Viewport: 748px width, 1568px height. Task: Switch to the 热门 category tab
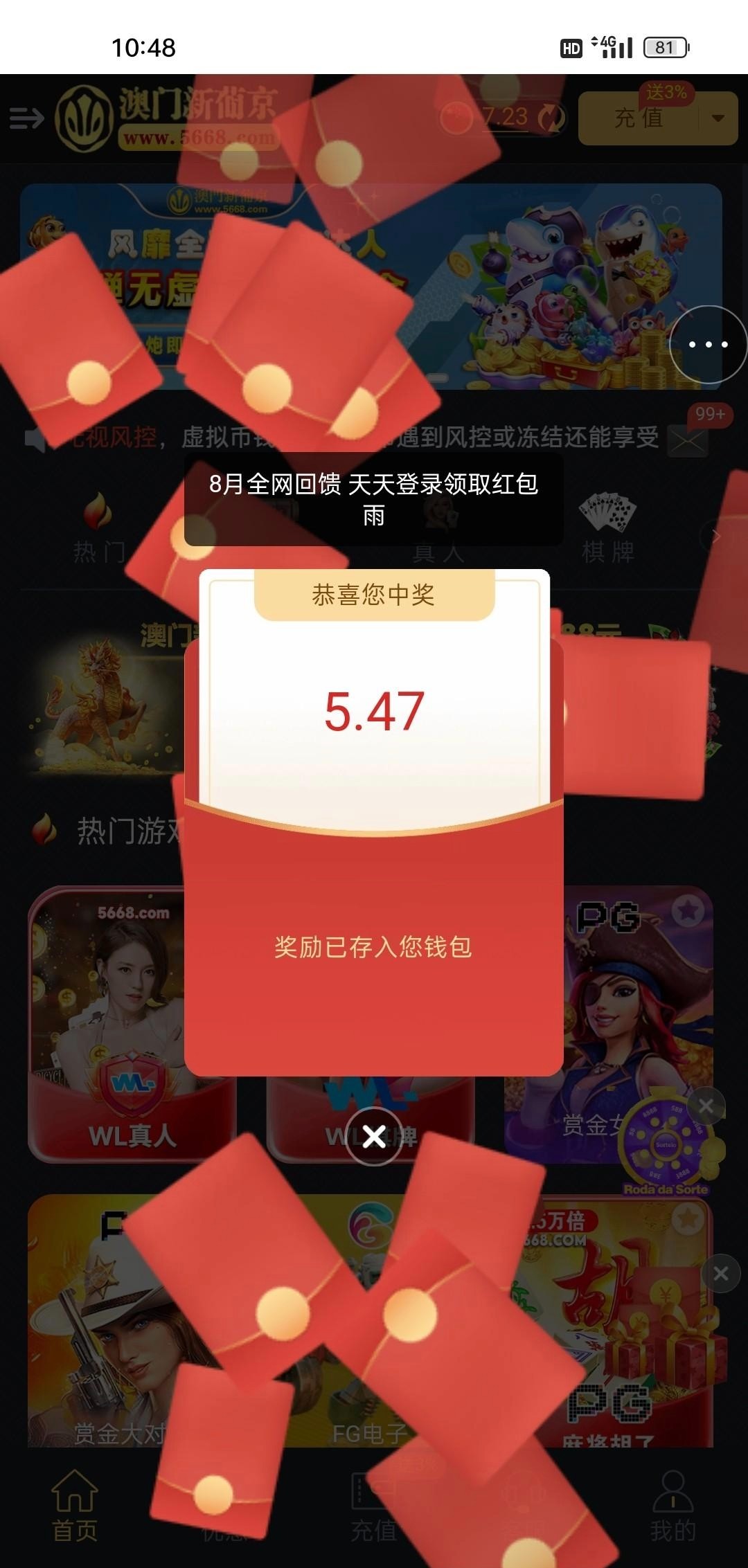(99, 528)
